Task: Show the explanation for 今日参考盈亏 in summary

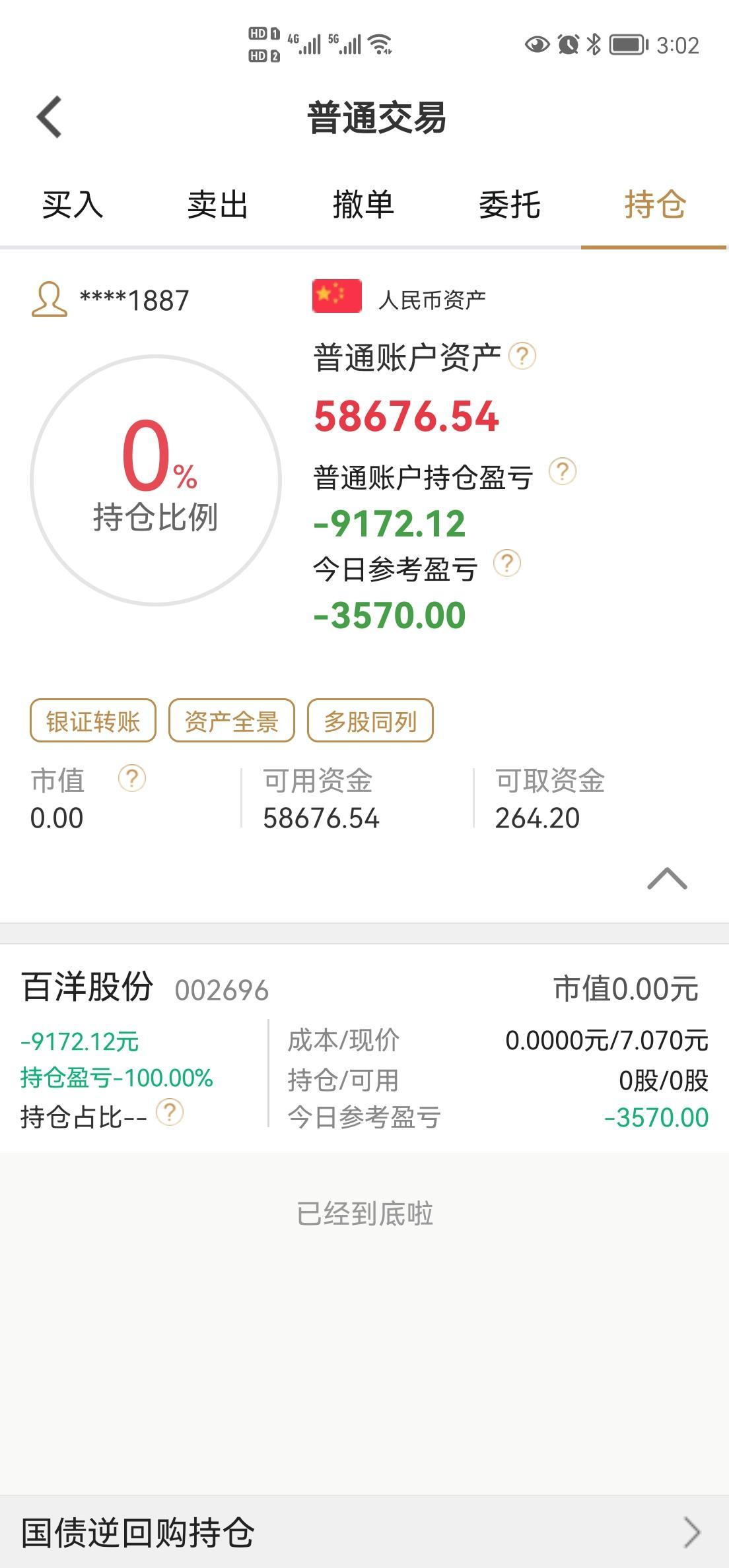Action: 507,564
